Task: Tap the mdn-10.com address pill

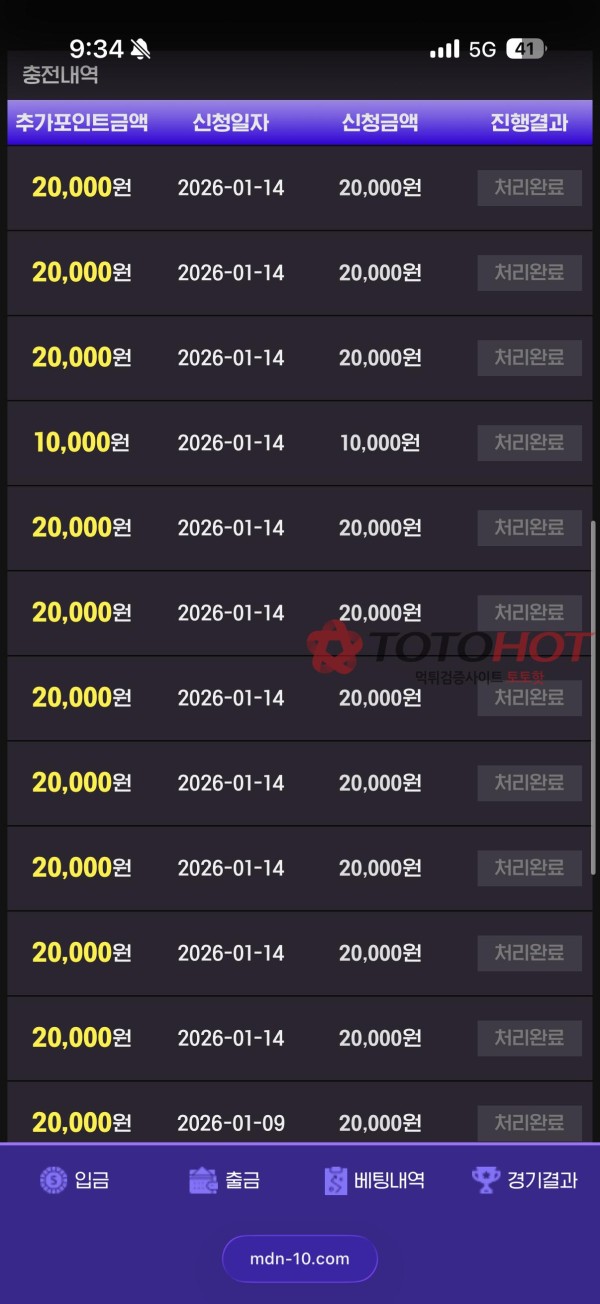Action: click(300, 1258)
